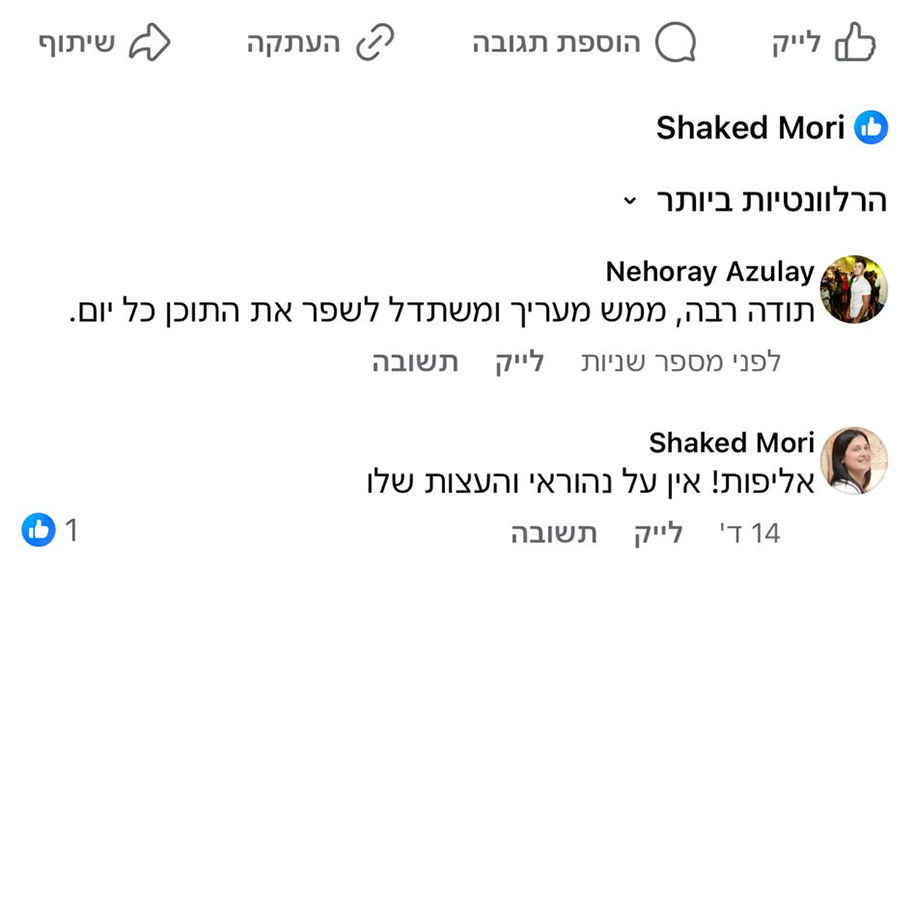Reply to Shaked Mori's comment
The image size is (900, 900).
click(x=554, y=533)
